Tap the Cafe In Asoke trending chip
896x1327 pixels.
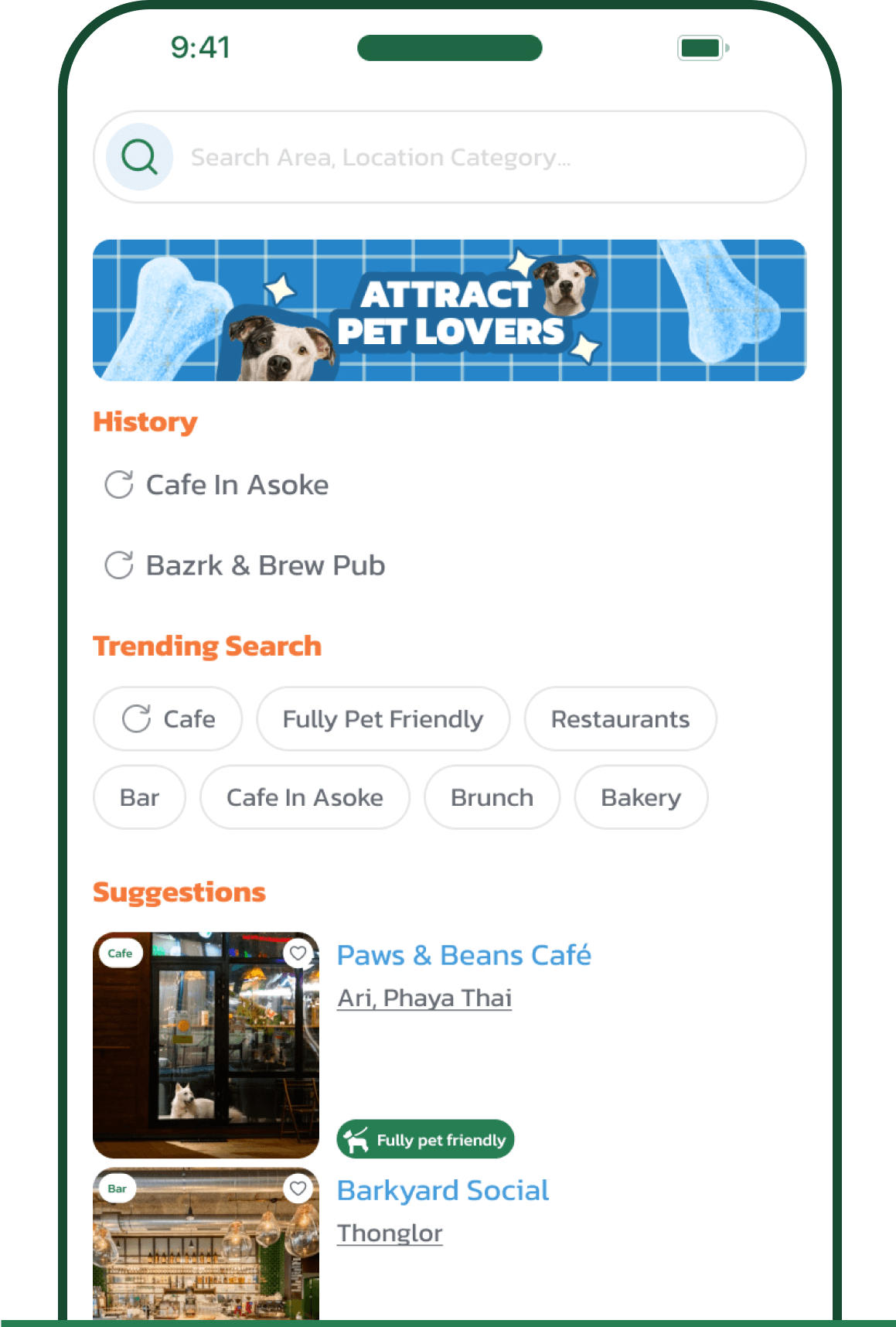coord(305,797)
